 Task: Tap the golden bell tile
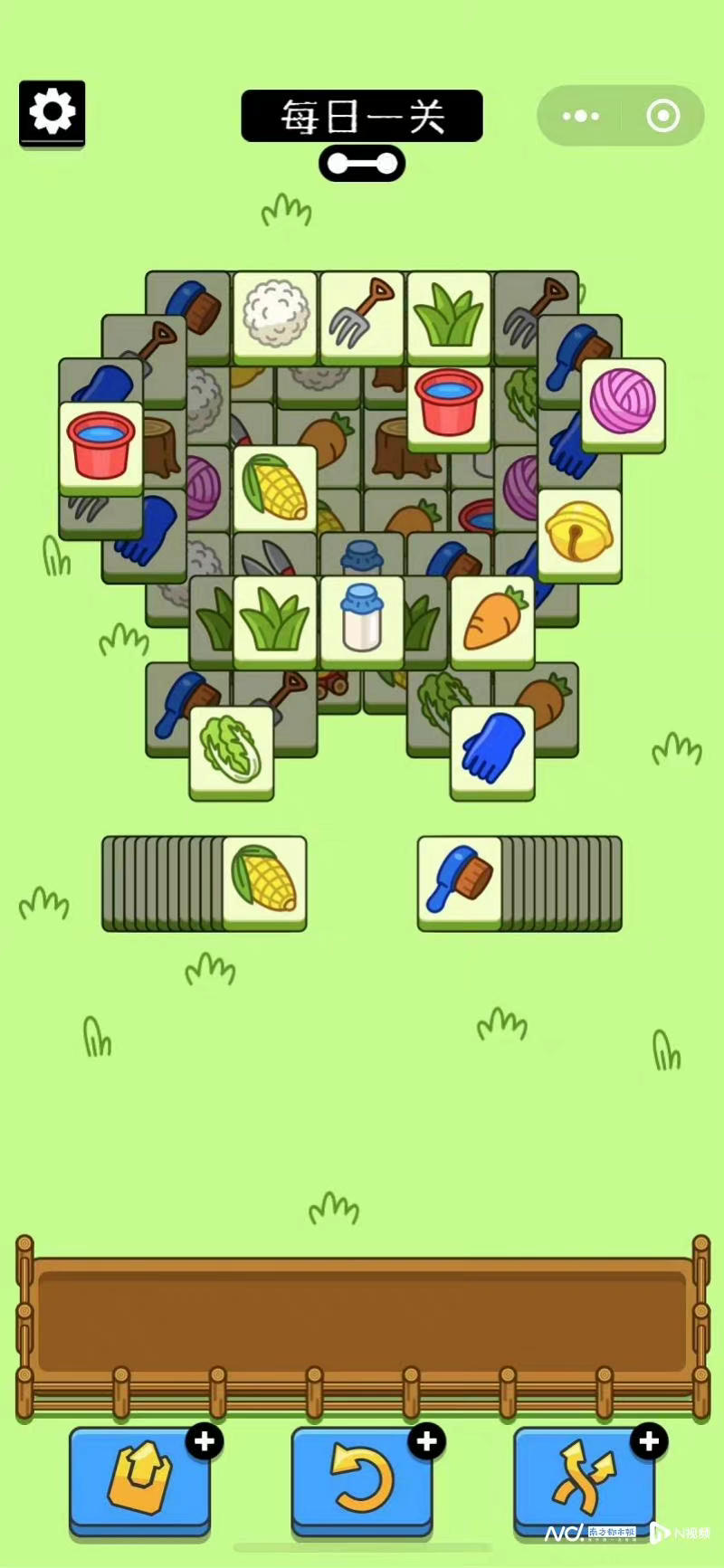click(579, 533)
